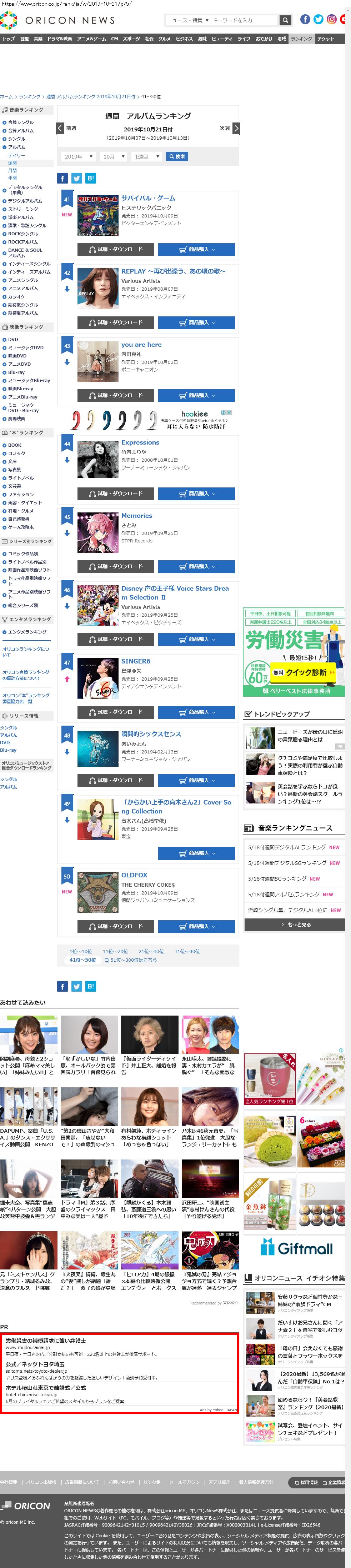351x1568 pixels.
Task: Tap the blue 検索 button
Action: coord(177,156)
